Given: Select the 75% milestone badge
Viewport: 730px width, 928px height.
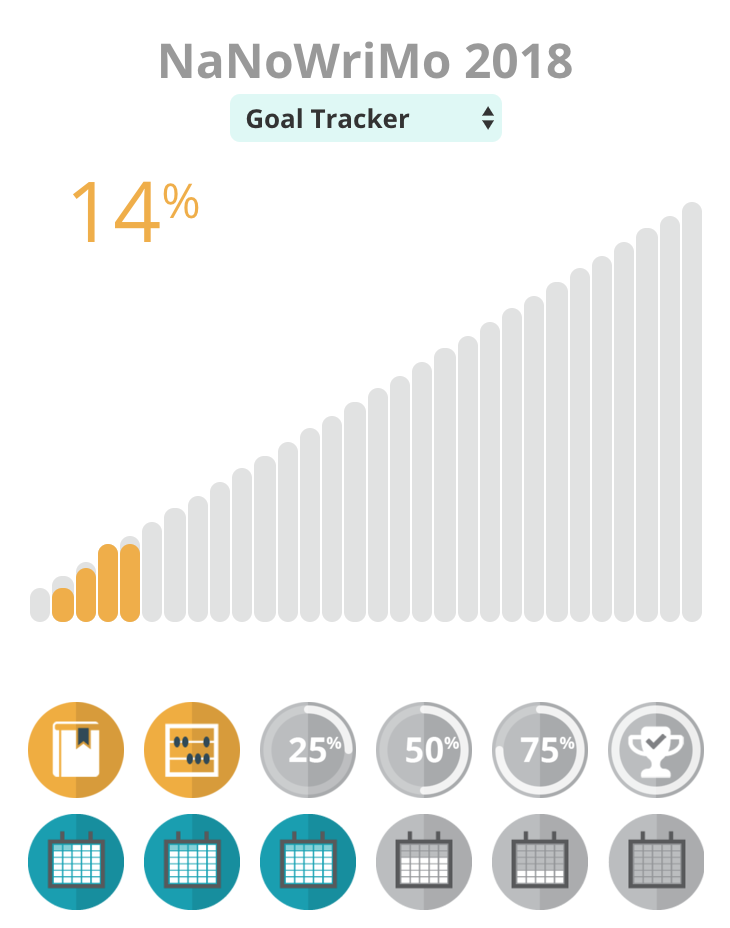Looking at the screenshot, I should pyautogui.click(x=540, y=749).
